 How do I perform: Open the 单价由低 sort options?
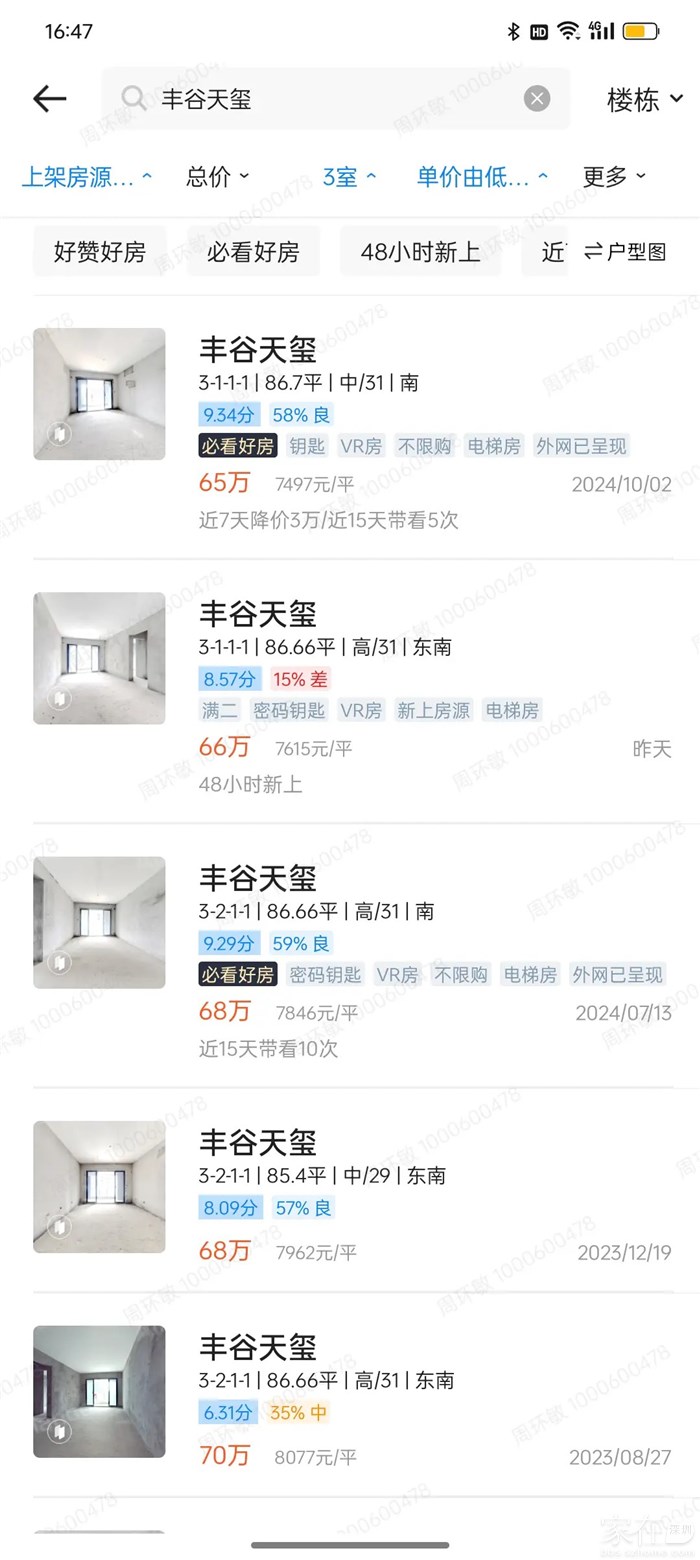click(x=482, y=177)
